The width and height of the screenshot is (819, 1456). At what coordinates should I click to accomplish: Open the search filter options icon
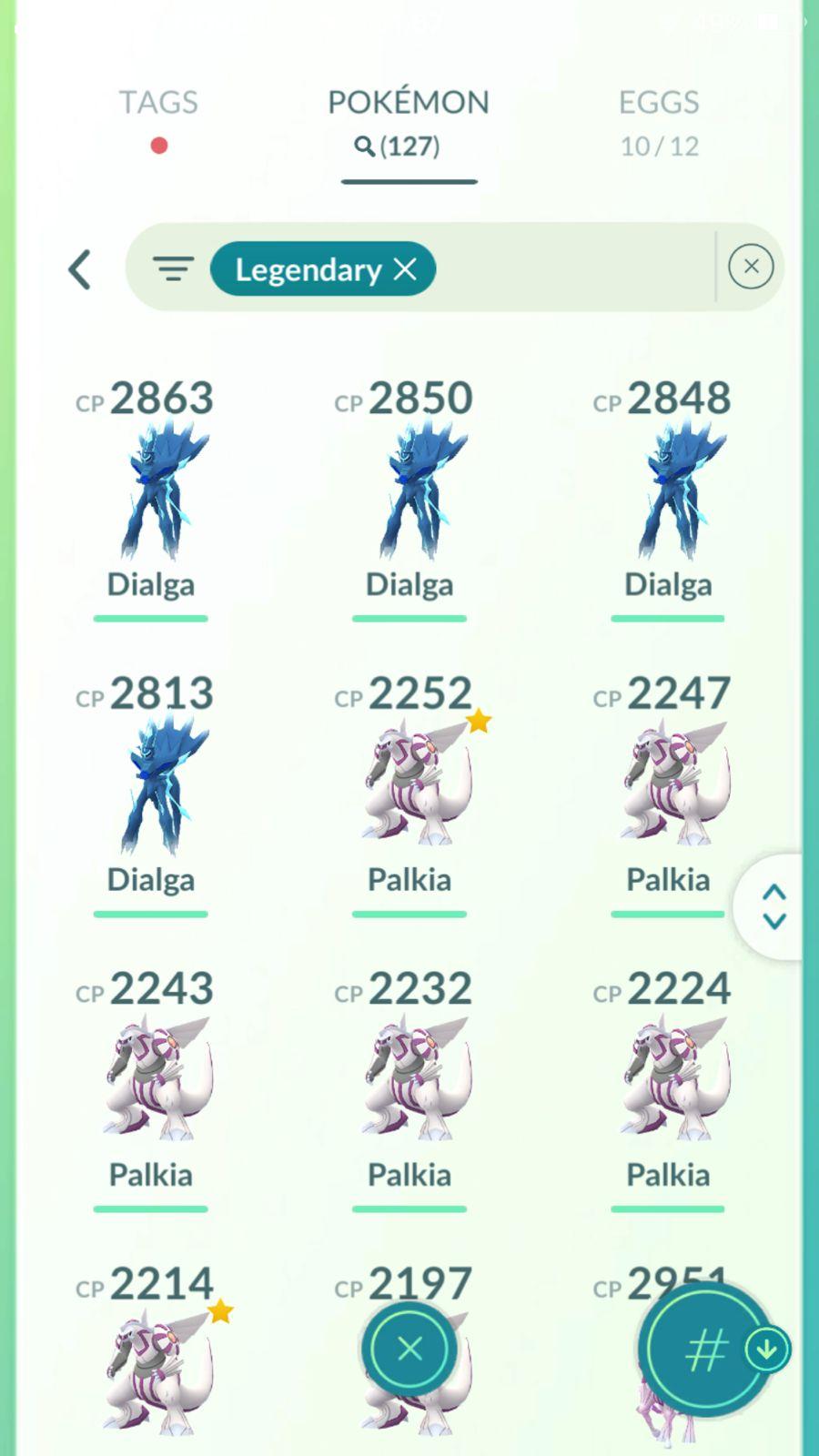point(173,269)
